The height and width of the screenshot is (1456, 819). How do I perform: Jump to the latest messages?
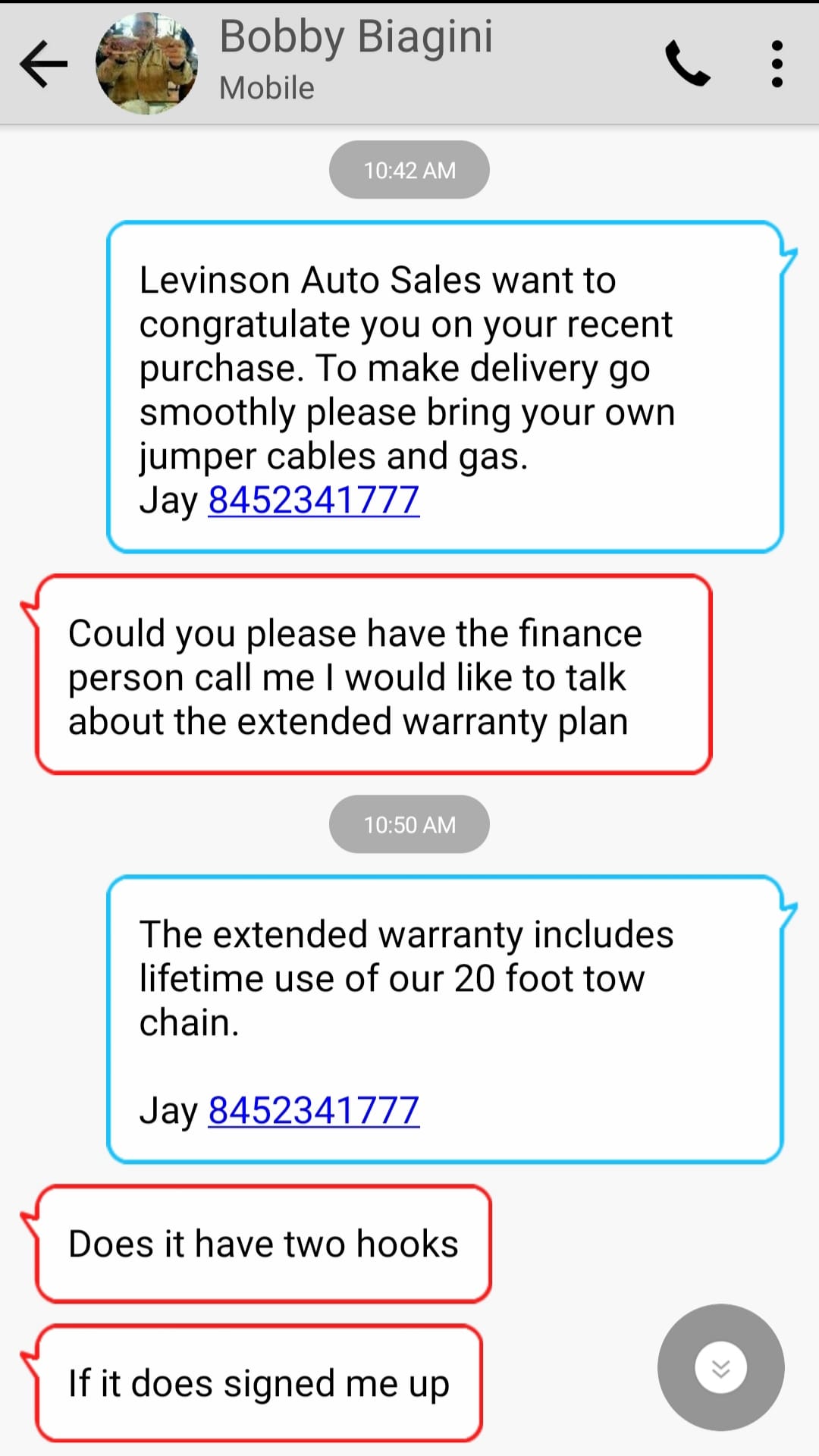coord(720,1367)
